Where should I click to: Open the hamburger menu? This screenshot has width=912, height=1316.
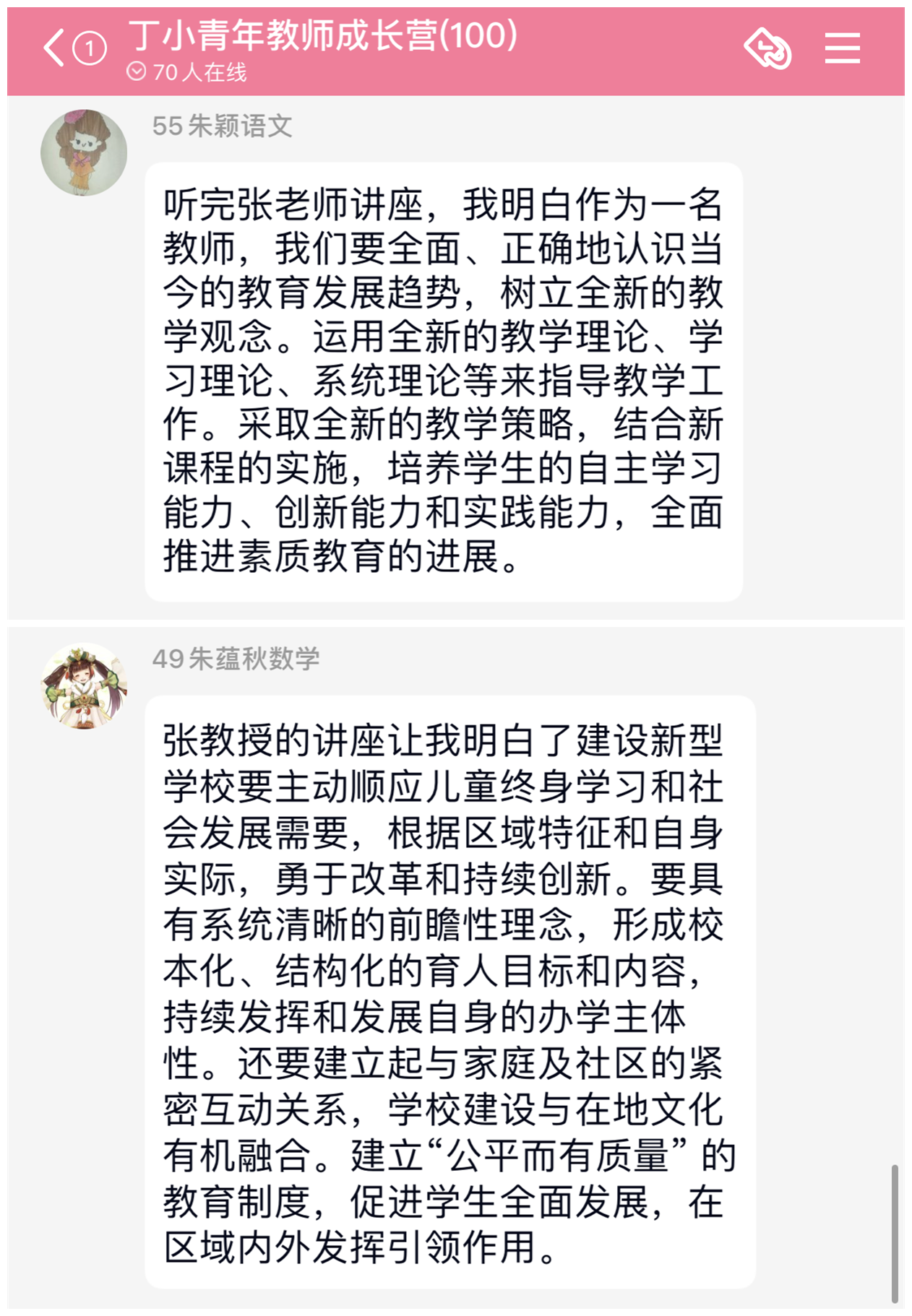click(842, 49)
